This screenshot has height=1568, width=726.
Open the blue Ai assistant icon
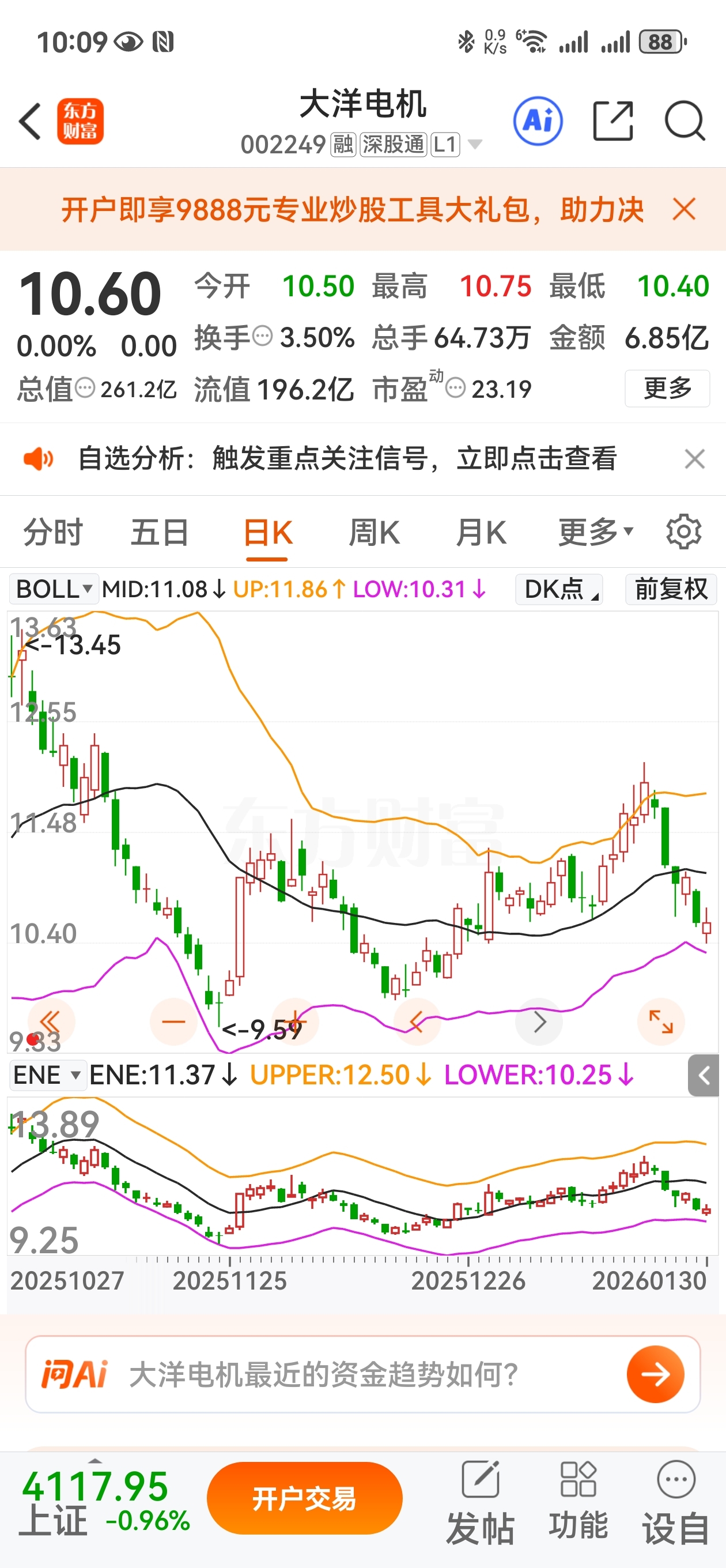tap(538, 121)
